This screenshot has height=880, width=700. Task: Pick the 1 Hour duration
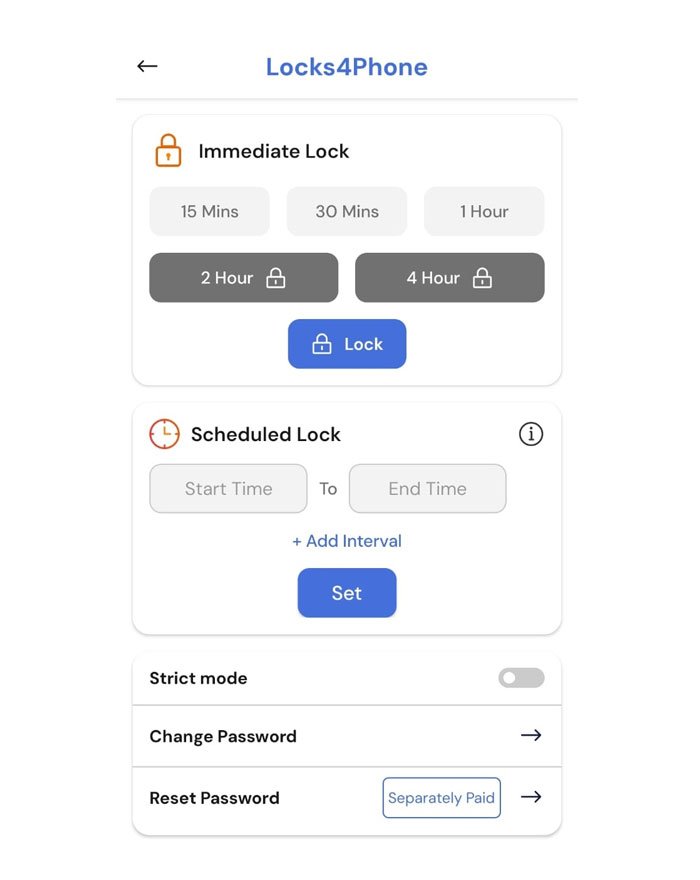click(484, 211)
